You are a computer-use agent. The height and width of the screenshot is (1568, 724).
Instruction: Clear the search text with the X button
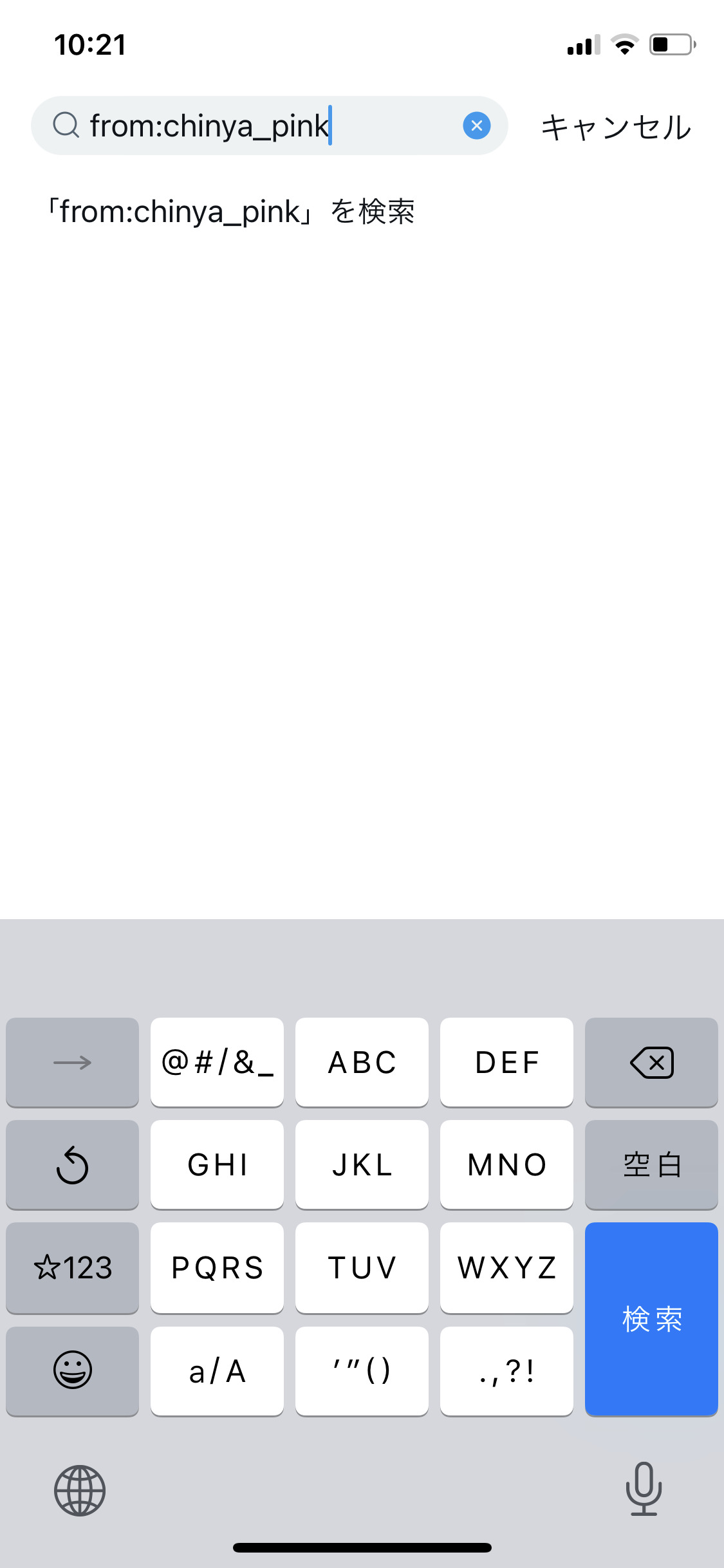[x=477, y=126]
